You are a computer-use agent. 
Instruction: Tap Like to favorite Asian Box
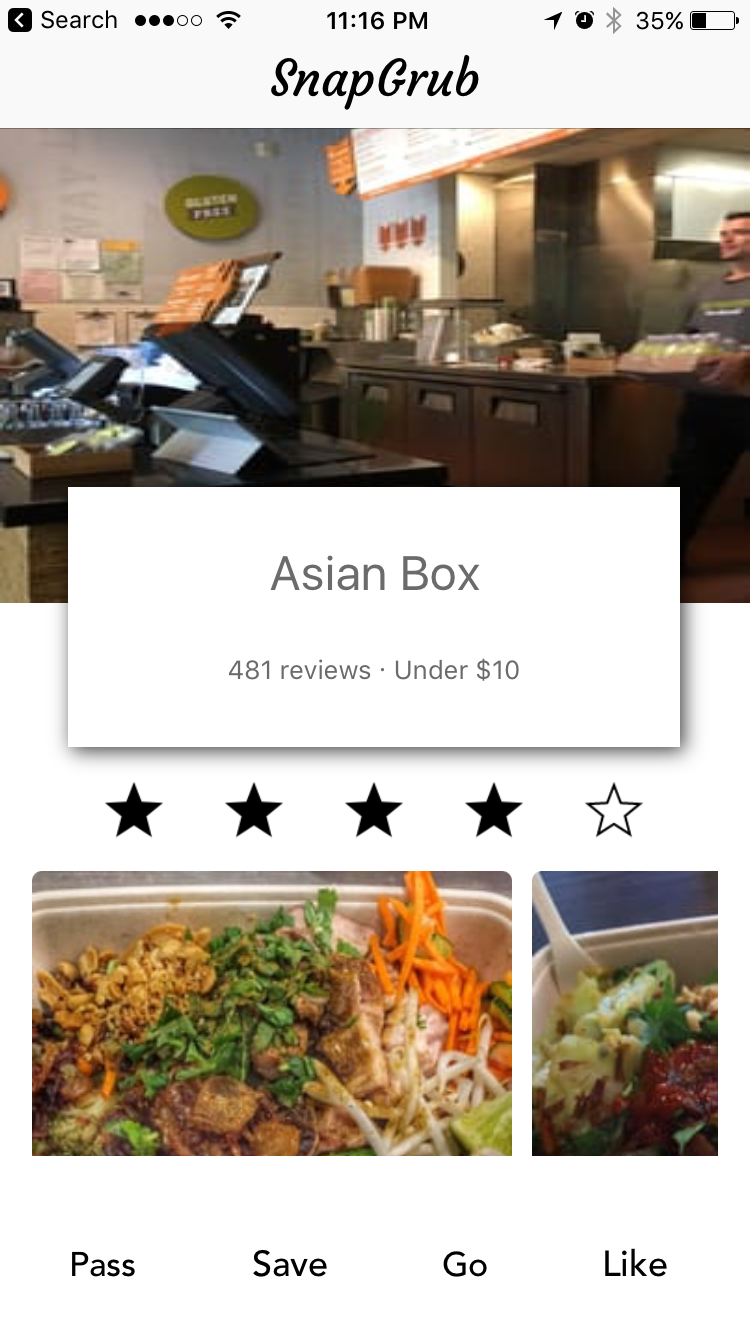pyautogui.click(x=634, y=1264)
